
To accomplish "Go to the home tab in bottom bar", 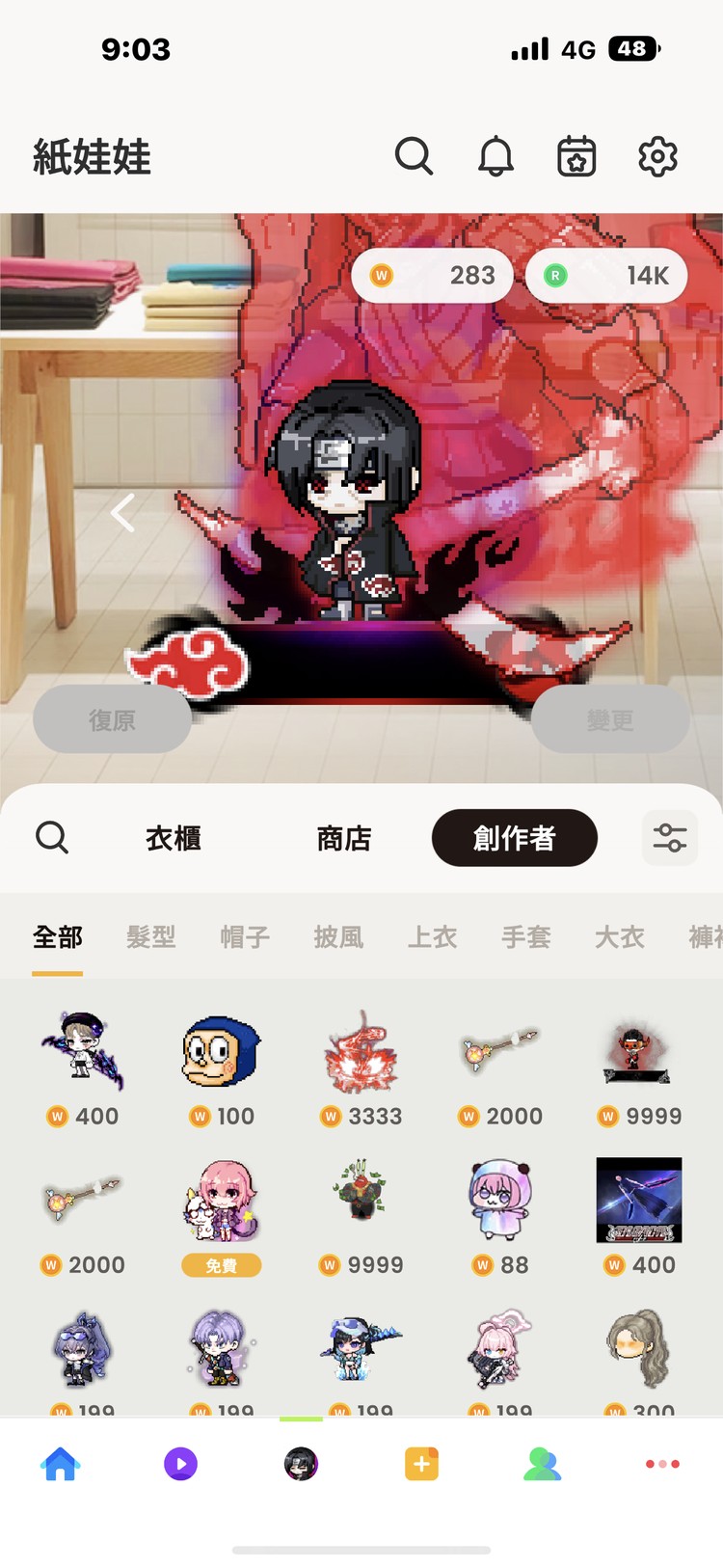I will click(x=60, y=1464).
